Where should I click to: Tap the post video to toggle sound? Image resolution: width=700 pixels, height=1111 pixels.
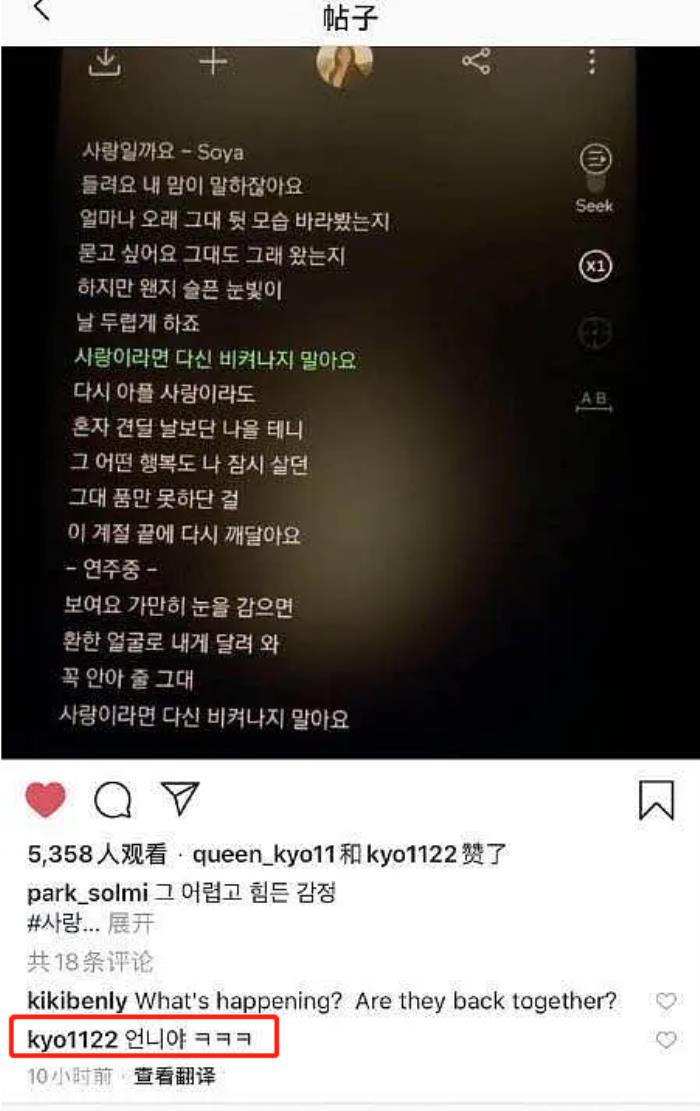point(350,400)
